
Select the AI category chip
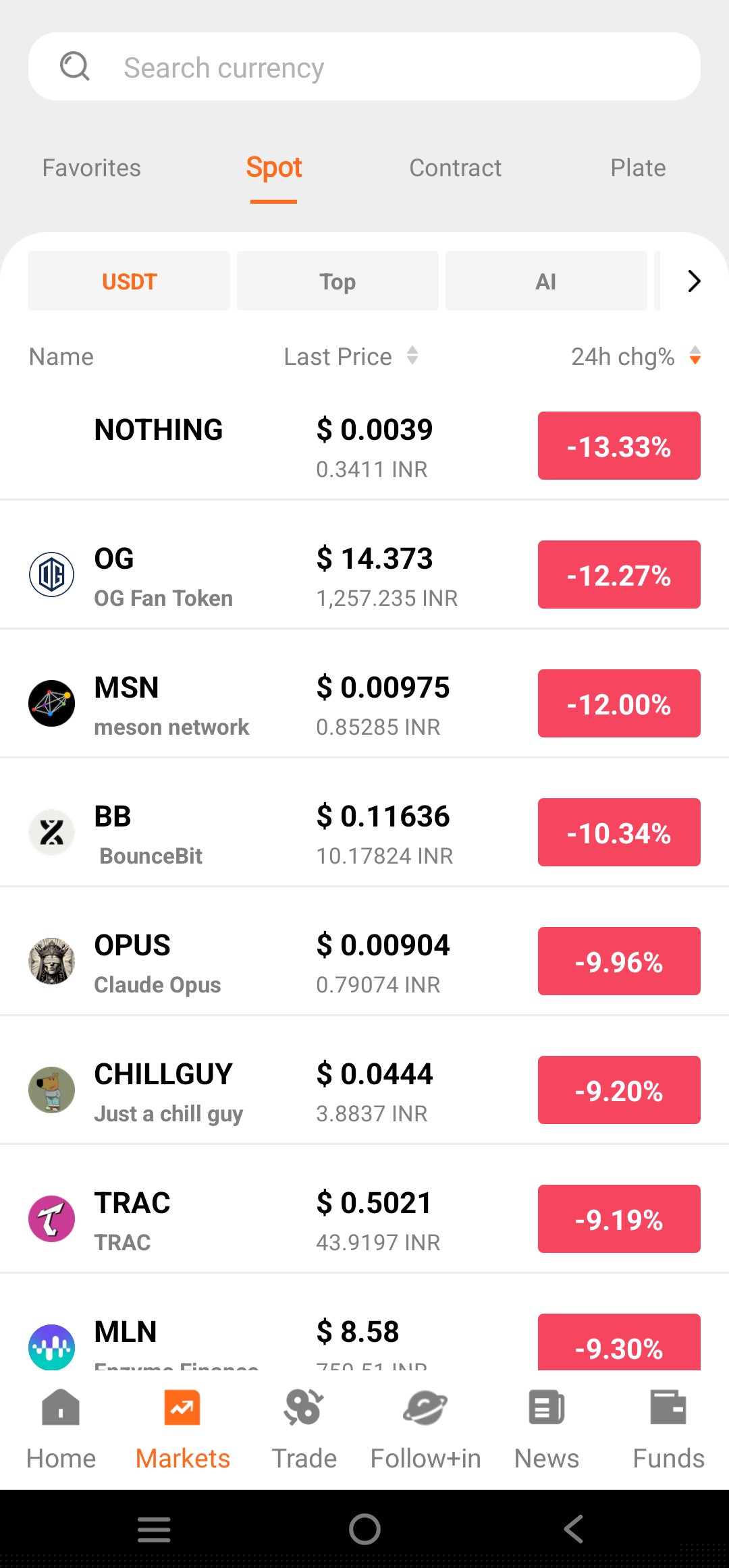click(x=546, y=281)
